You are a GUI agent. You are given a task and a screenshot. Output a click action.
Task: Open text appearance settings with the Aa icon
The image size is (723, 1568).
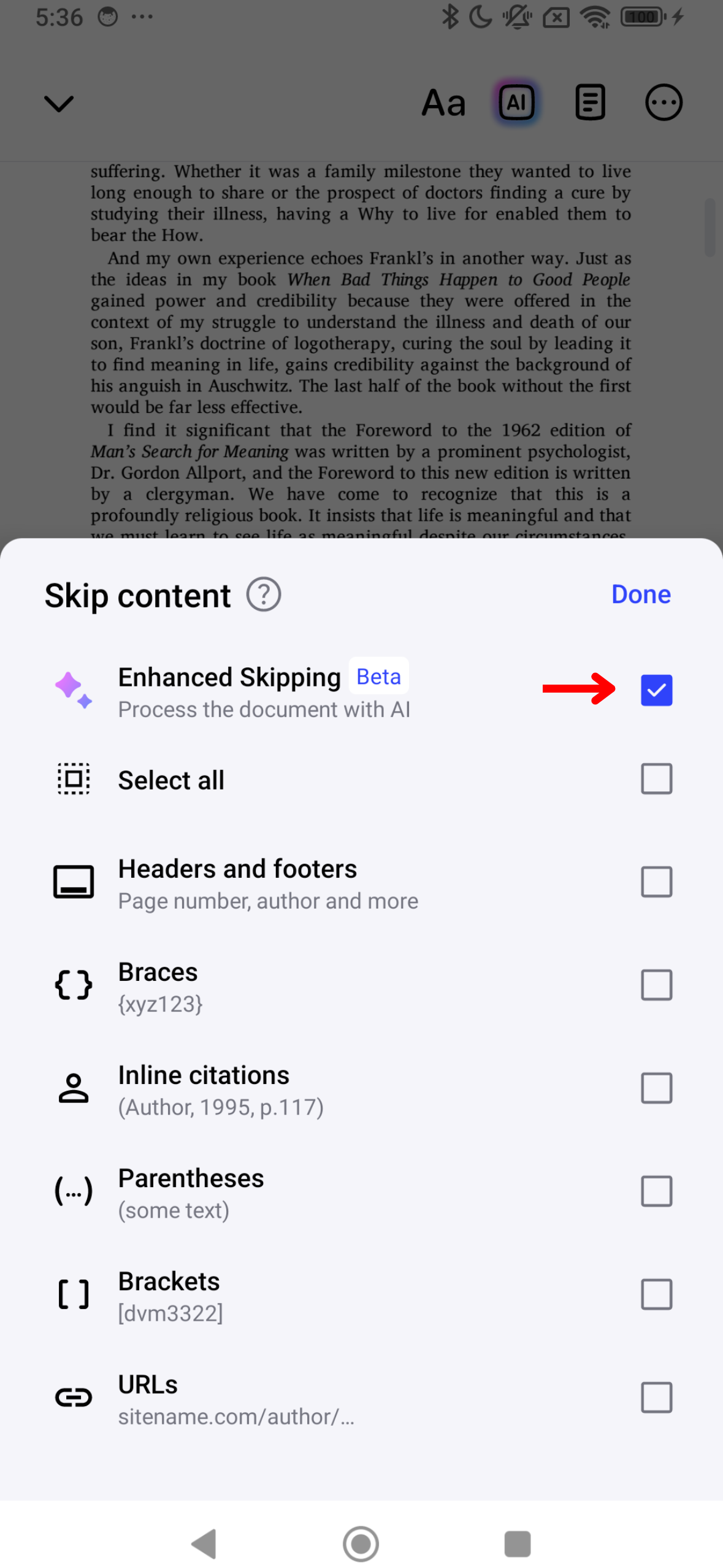click(x=443, y=102)
